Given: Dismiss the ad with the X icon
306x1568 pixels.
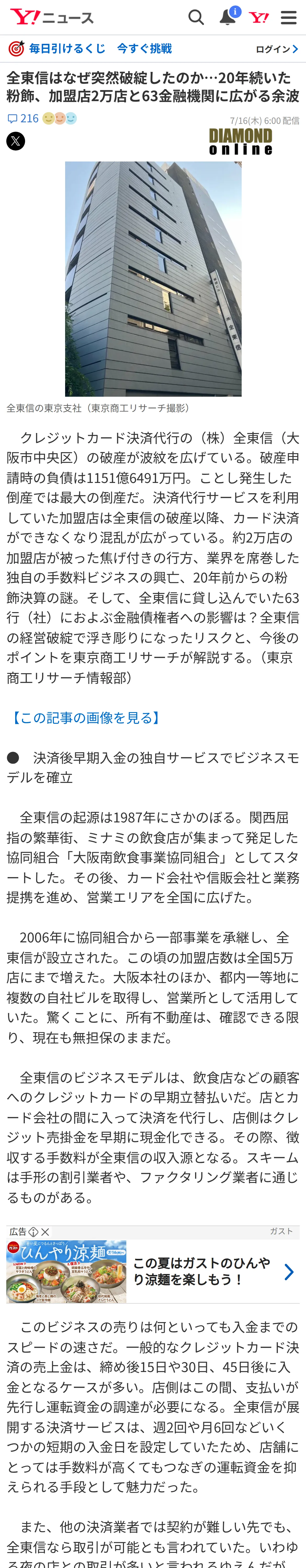Looking at the screenshot, I should [45, 1231].
